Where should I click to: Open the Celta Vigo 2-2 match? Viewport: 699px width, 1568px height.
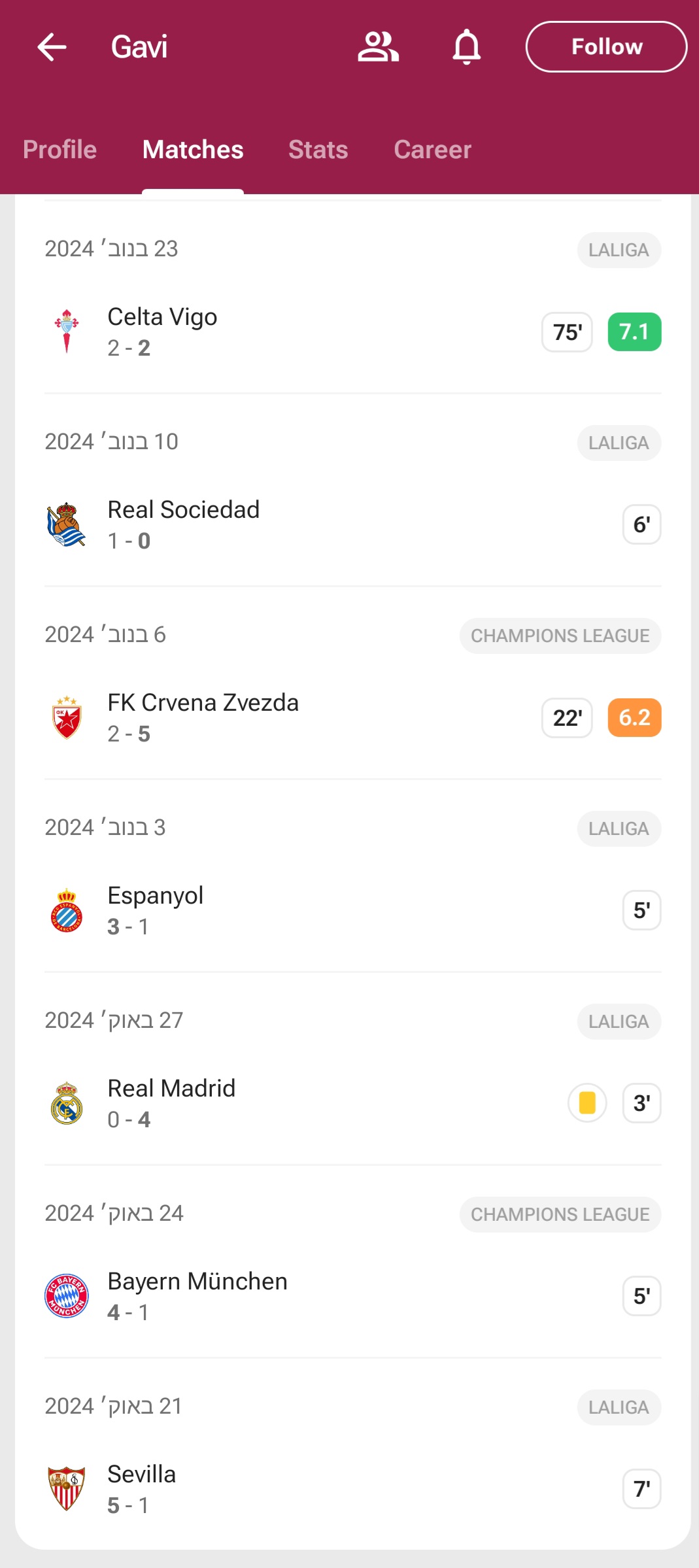click(353, 332)
